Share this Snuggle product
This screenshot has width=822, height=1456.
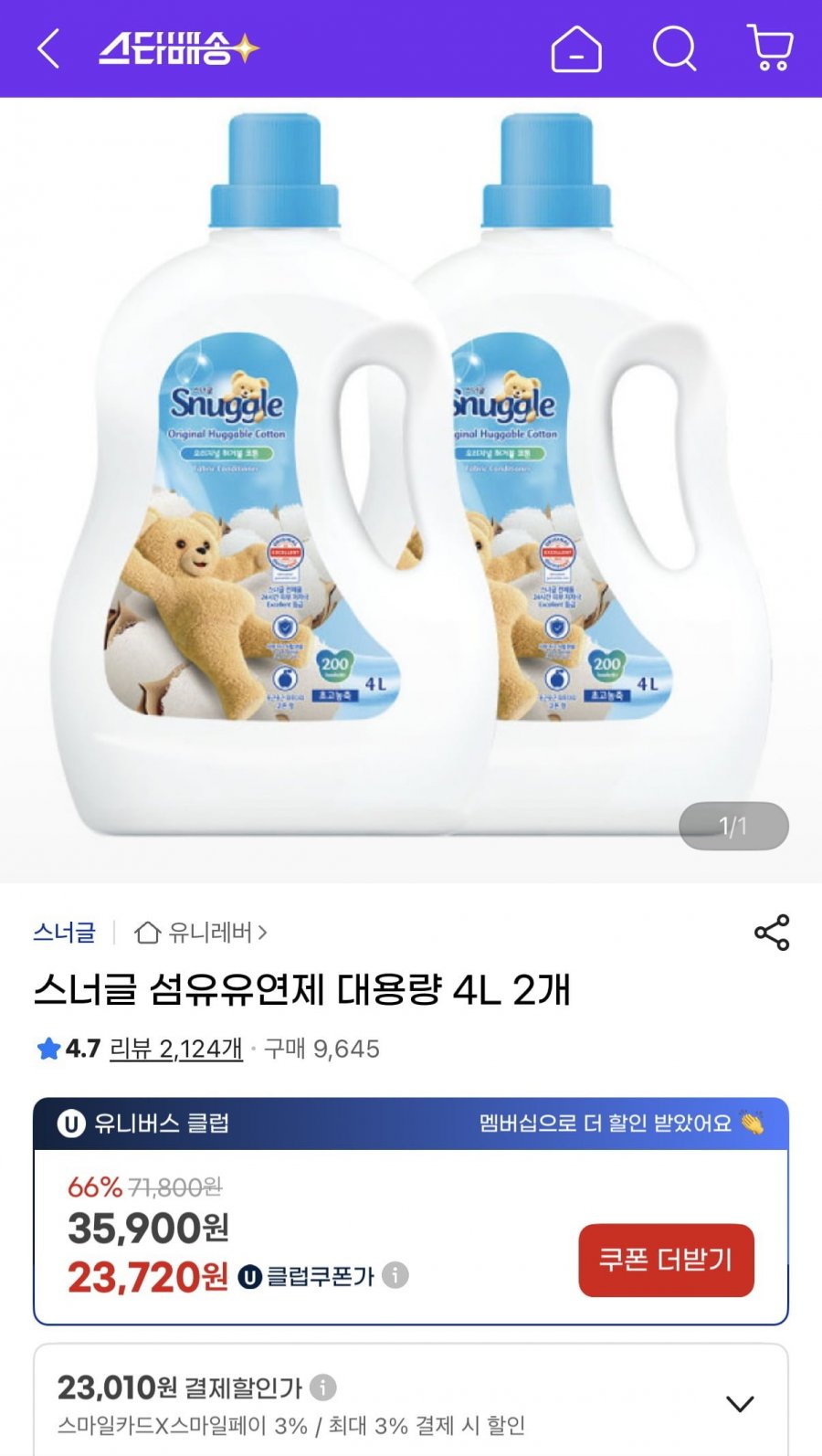772,933
